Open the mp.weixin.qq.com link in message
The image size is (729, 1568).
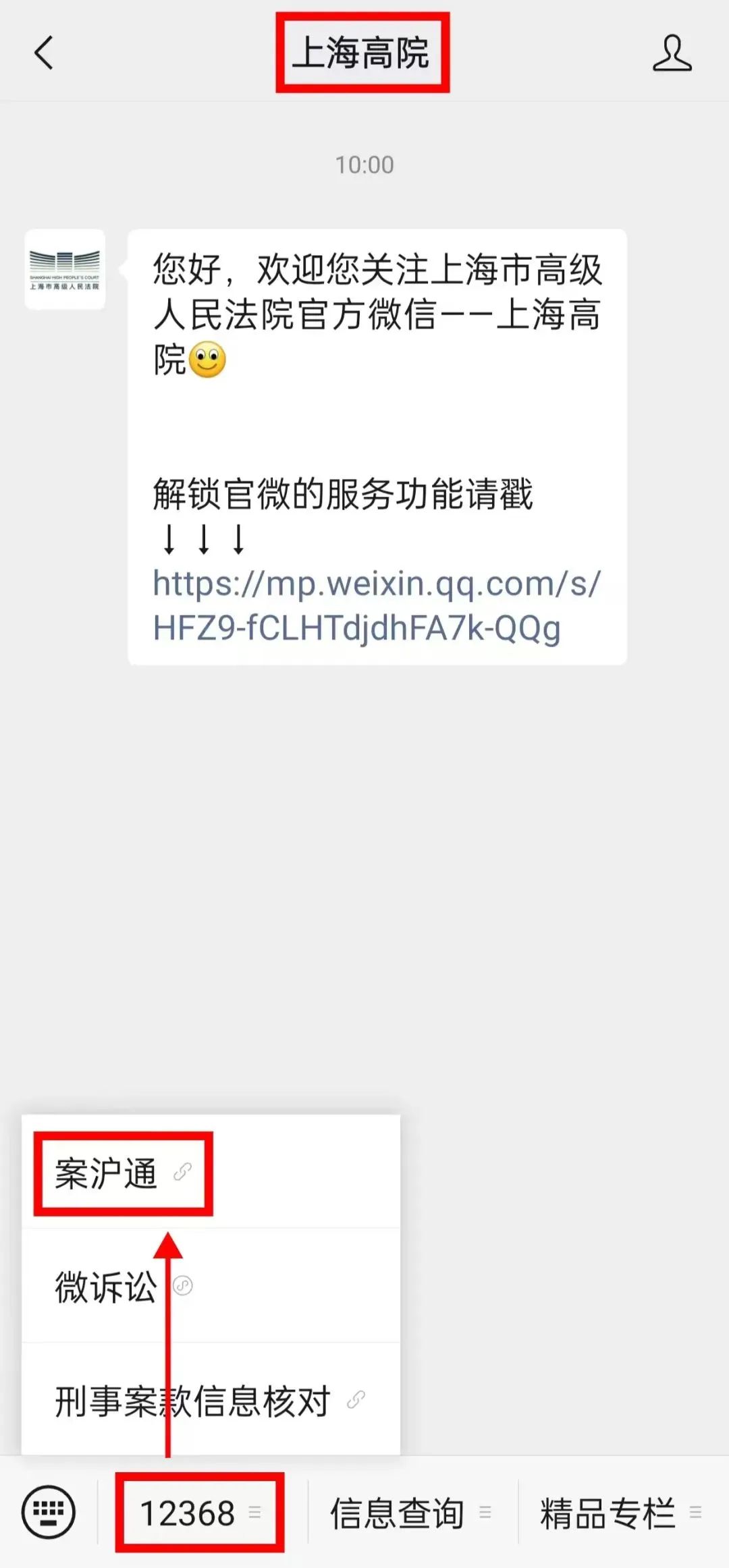tap(376, 605)
